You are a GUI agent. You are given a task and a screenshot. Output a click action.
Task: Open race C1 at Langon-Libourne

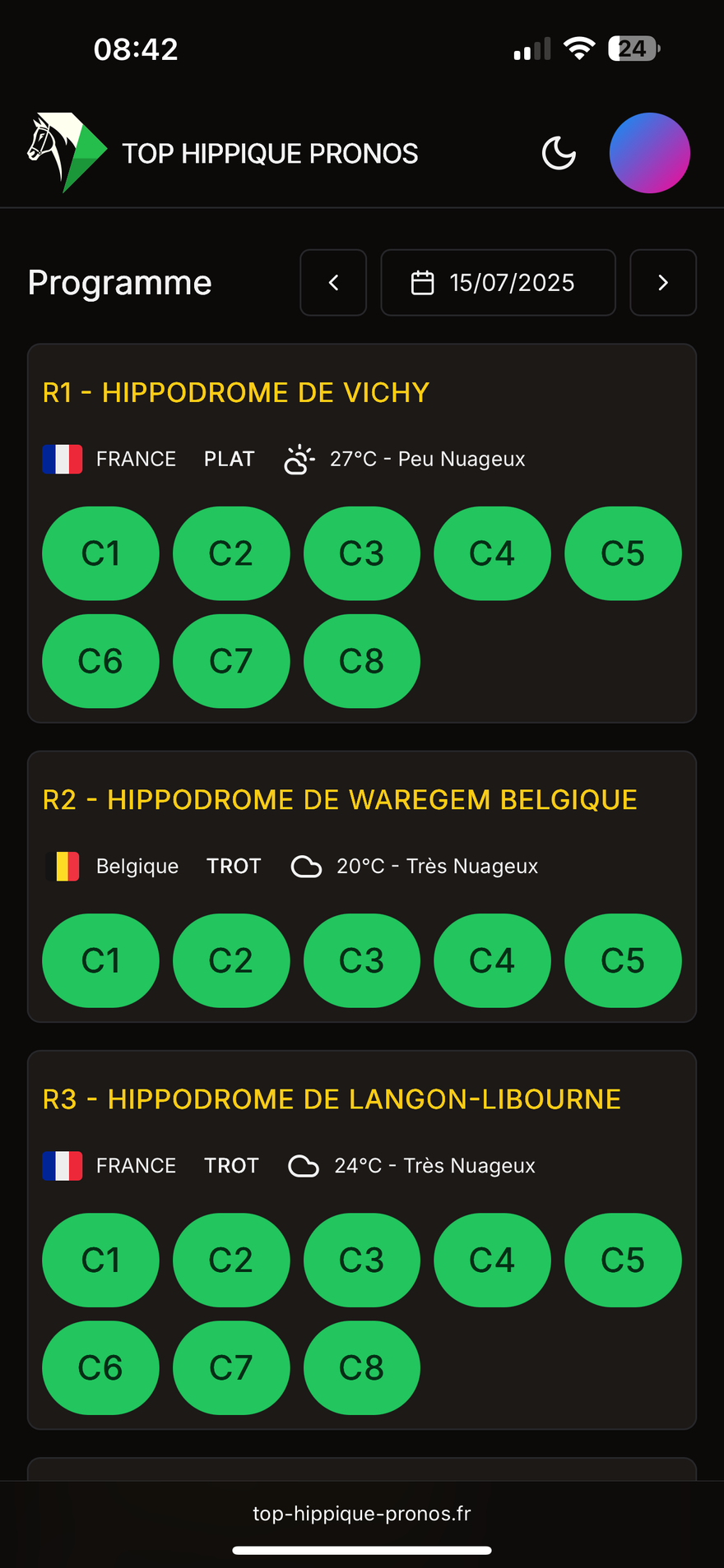click(100, 1260)
